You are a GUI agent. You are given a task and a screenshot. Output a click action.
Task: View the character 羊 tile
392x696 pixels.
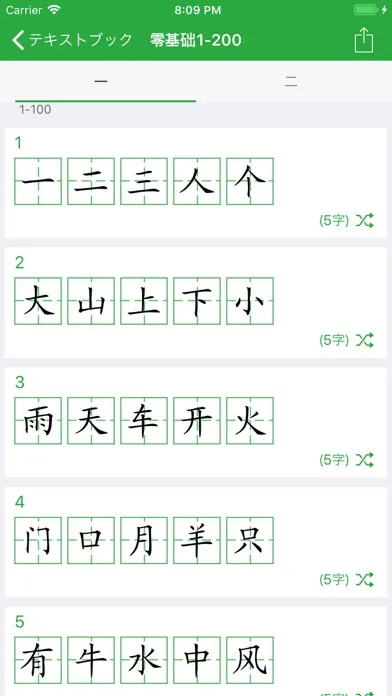pos(197,541)
